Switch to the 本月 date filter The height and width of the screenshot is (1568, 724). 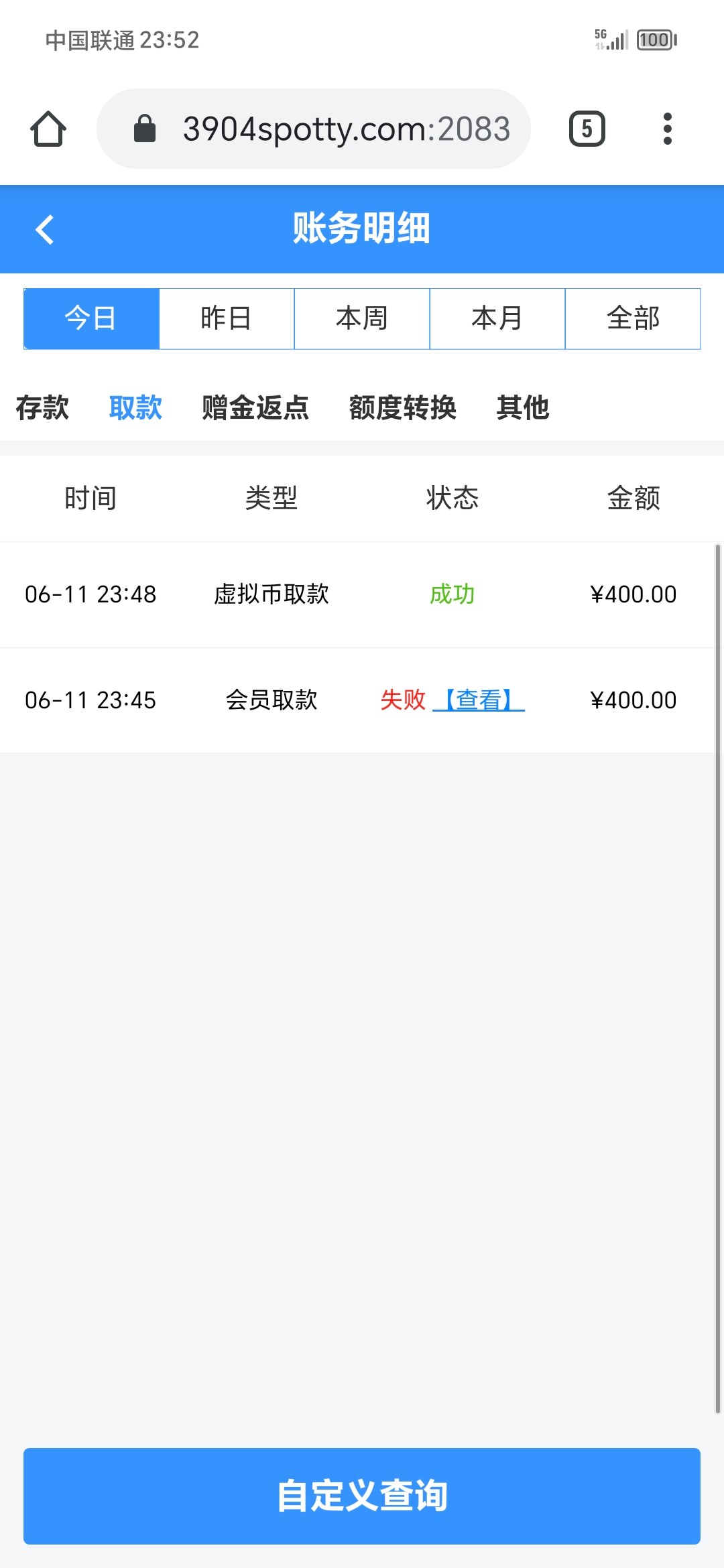point(497,318)
